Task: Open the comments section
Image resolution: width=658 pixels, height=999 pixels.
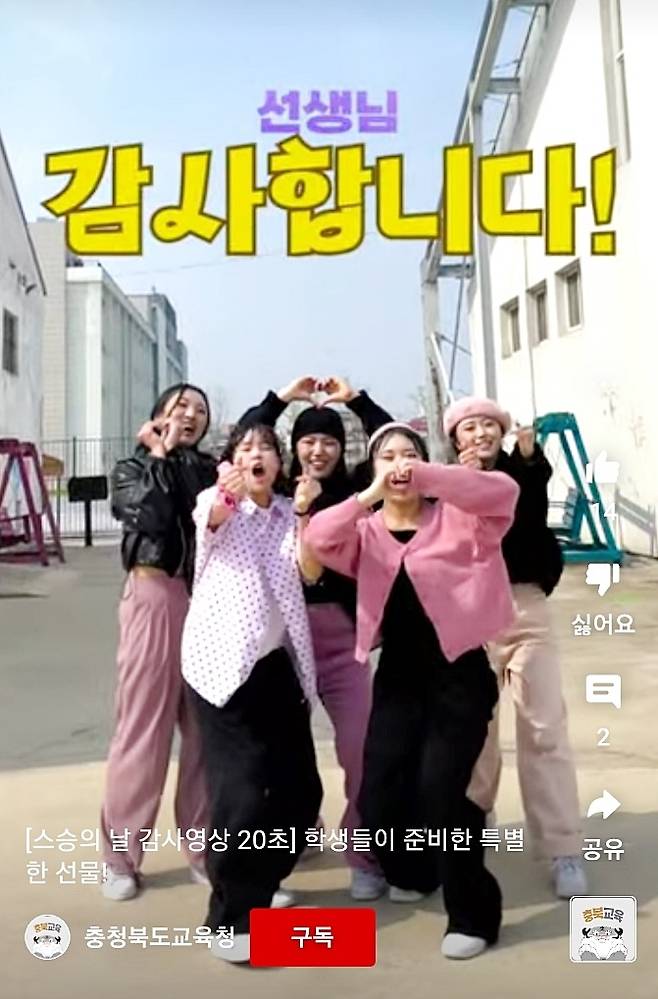Action: (x=602, y=691)
